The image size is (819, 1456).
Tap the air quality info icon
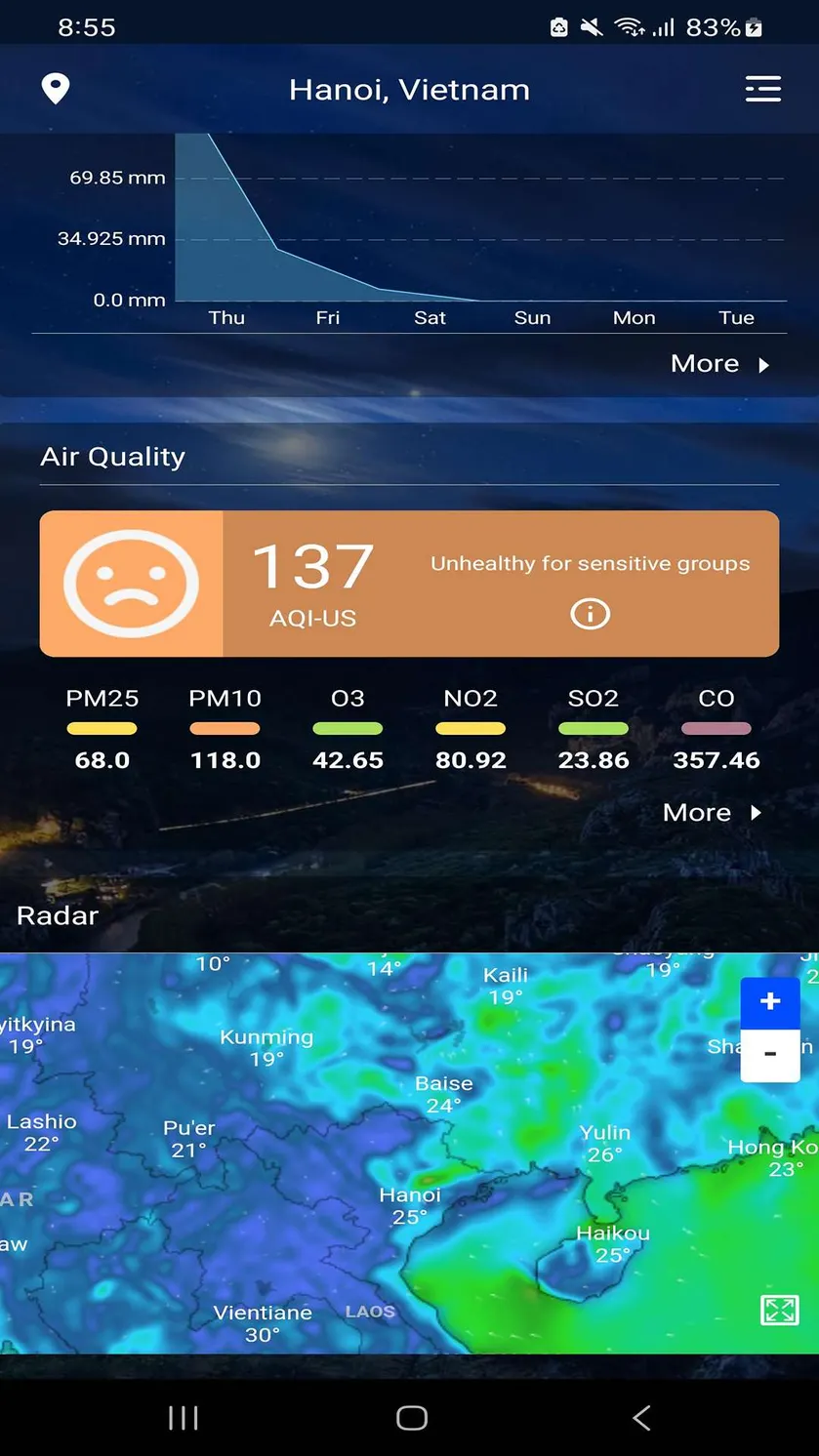click(590, 614)
